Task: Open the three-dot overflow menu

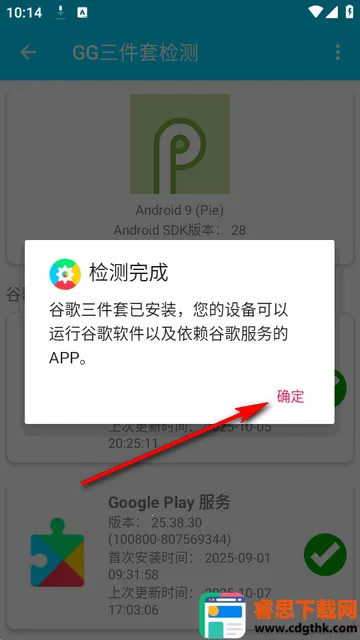Action: coord(338,53)
